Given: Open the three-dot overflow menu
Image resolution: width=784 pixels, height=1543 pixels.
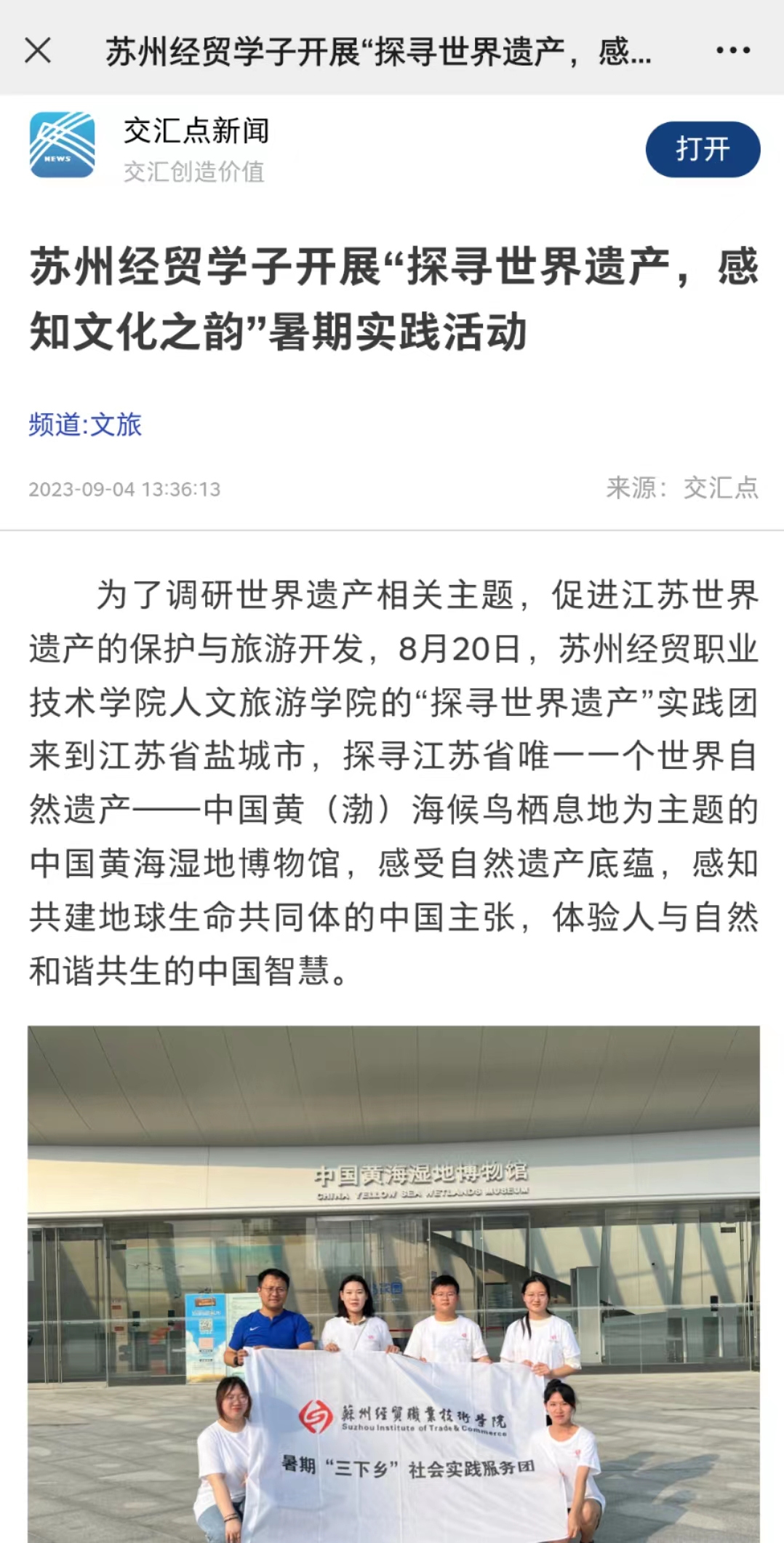Looking at the screenshot, I should tap(732, 51).
